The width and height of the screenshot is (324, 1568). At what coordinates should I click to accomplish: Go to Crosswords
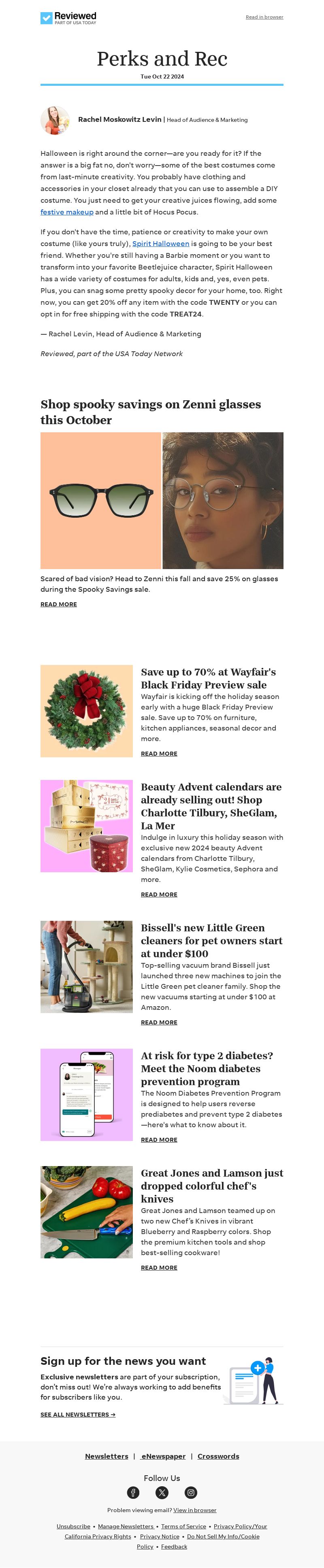[x=218, y=1456]
